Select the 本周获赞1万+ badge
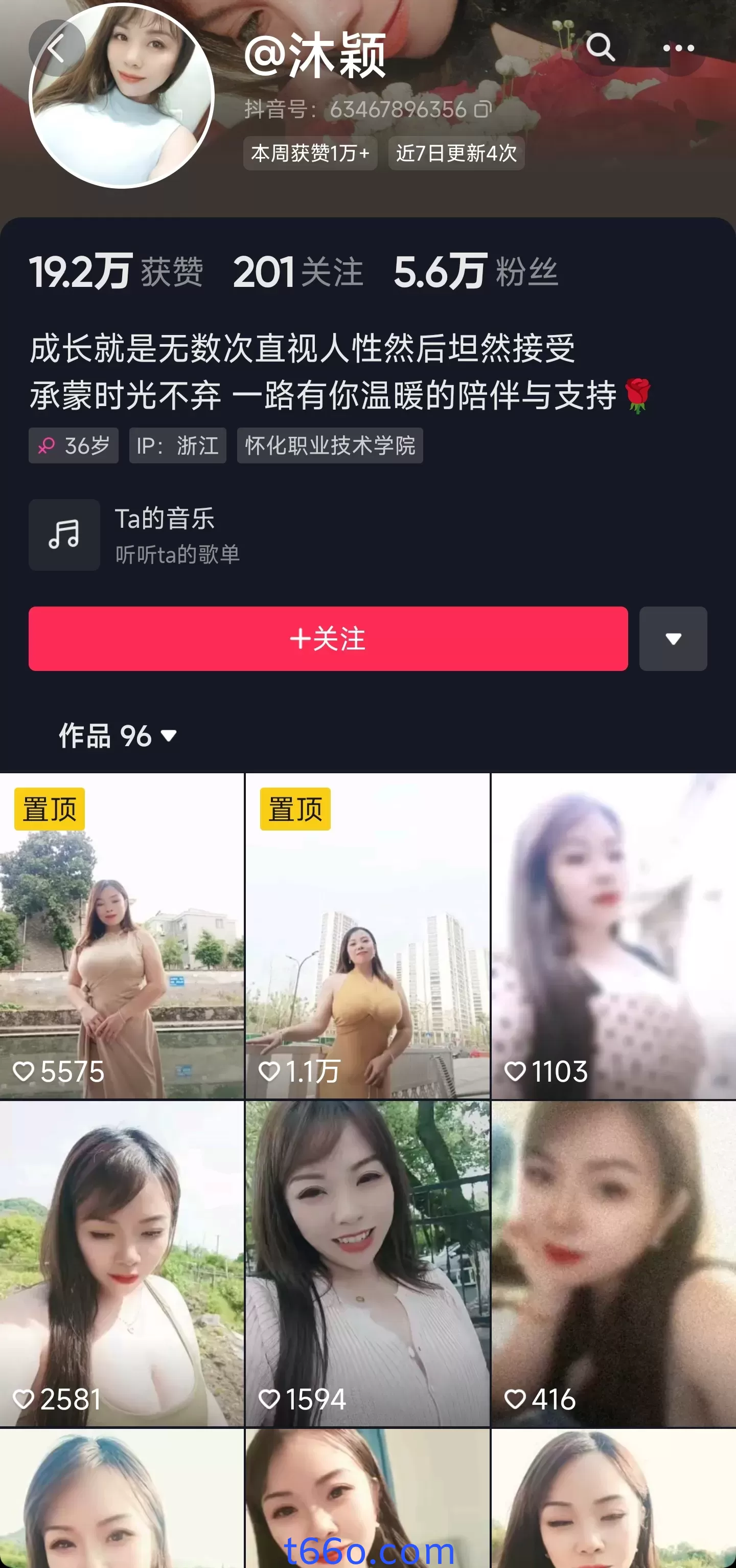 [x=310, y=154]
